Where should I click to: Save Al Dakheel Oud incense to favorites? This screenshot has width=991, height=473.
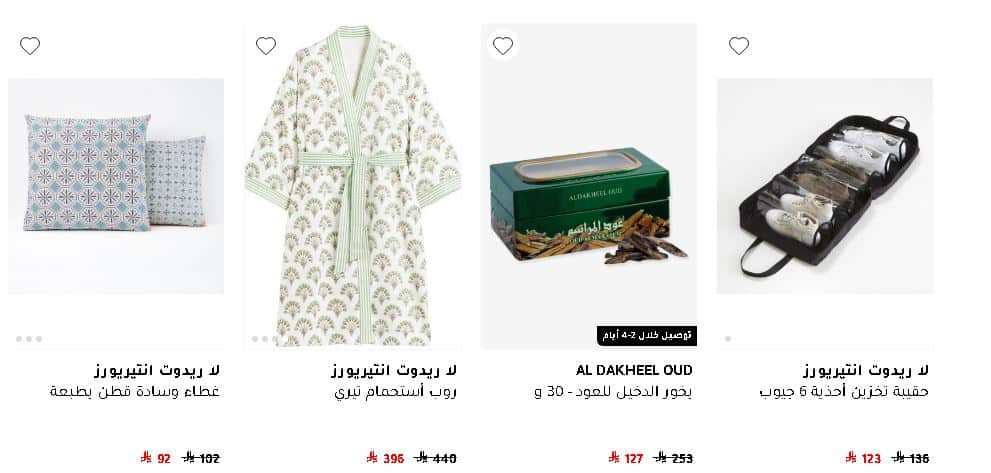coord(503,46)
